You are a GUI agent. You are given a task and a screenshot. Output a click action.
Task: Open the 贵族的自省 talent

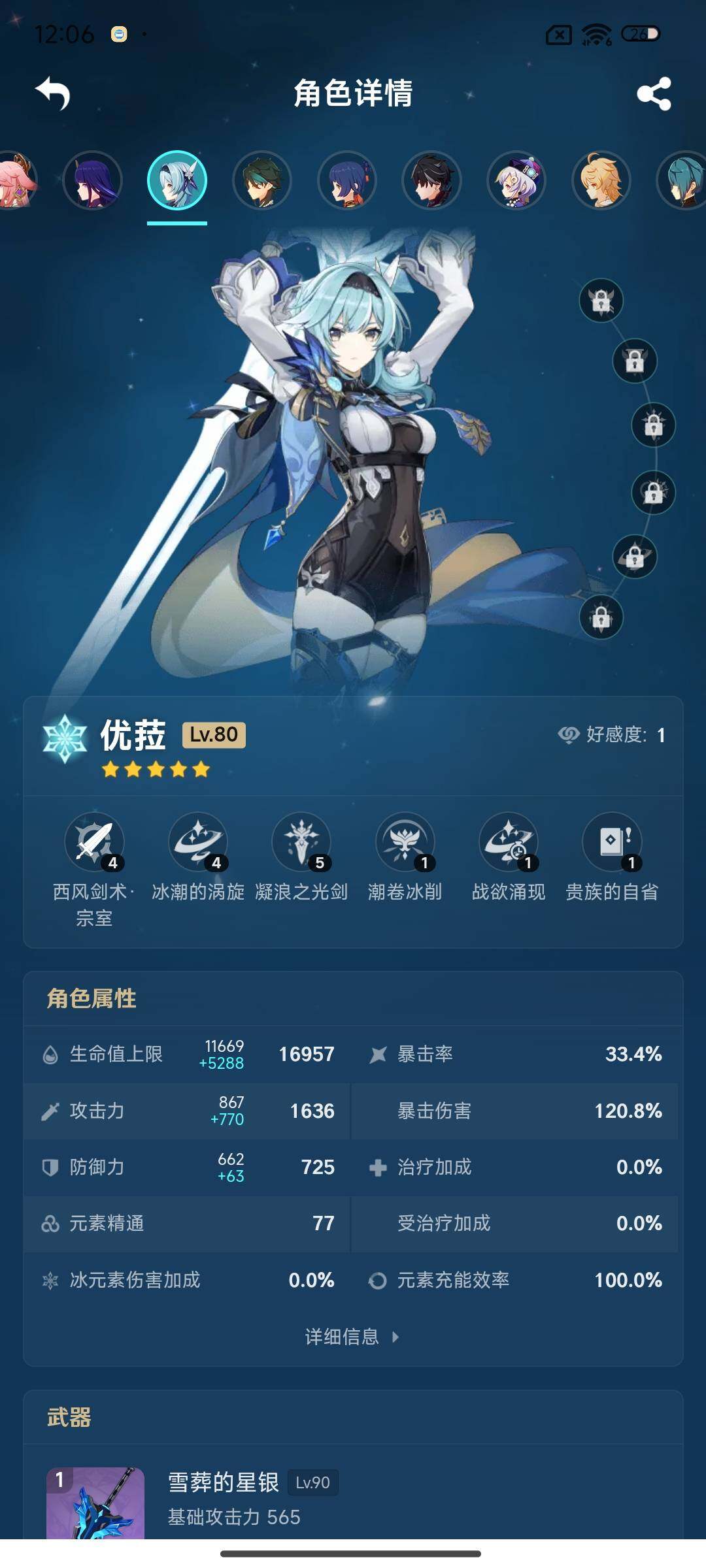coord(612,842)
